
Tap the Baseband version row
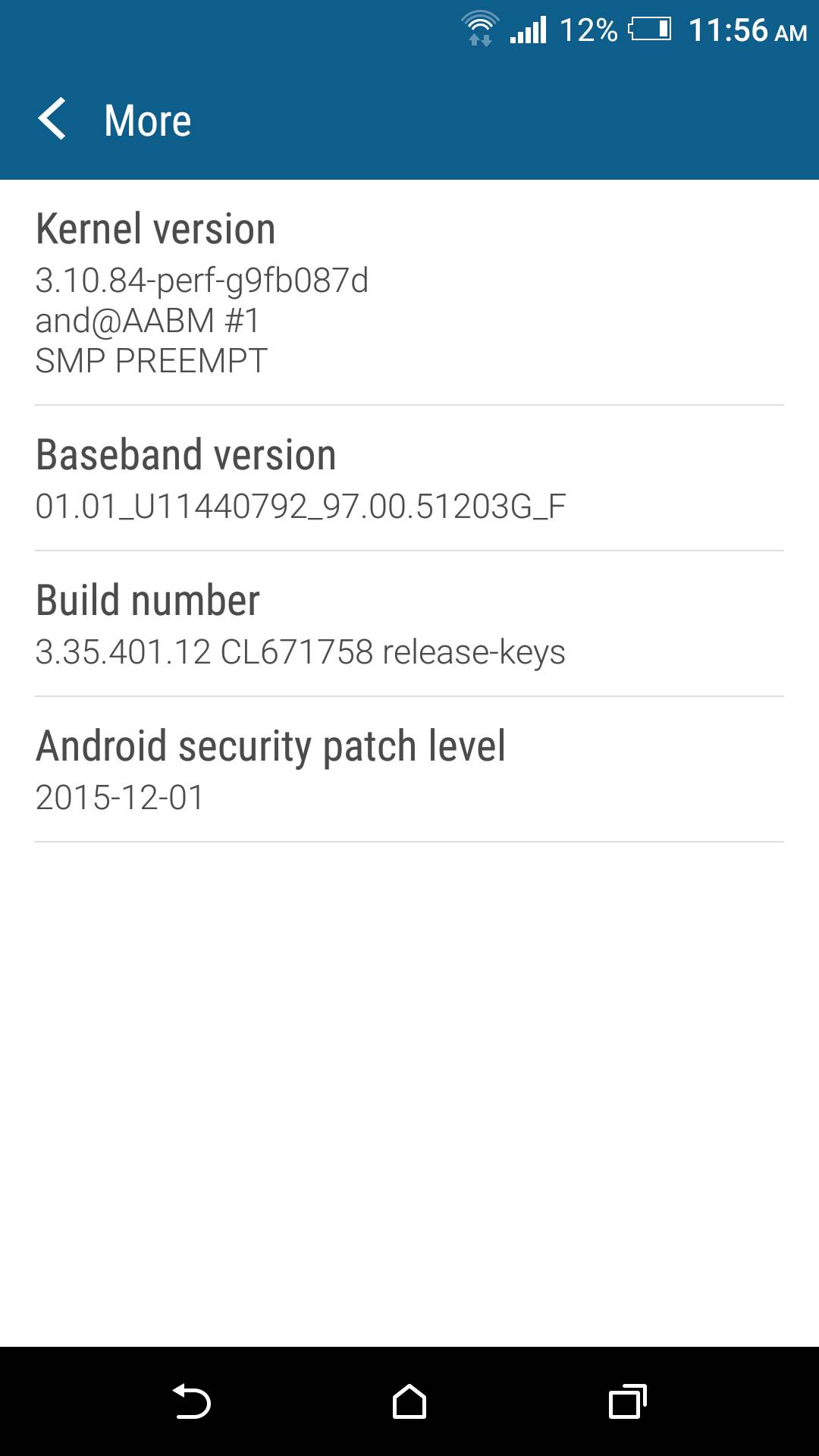[409, 479]
